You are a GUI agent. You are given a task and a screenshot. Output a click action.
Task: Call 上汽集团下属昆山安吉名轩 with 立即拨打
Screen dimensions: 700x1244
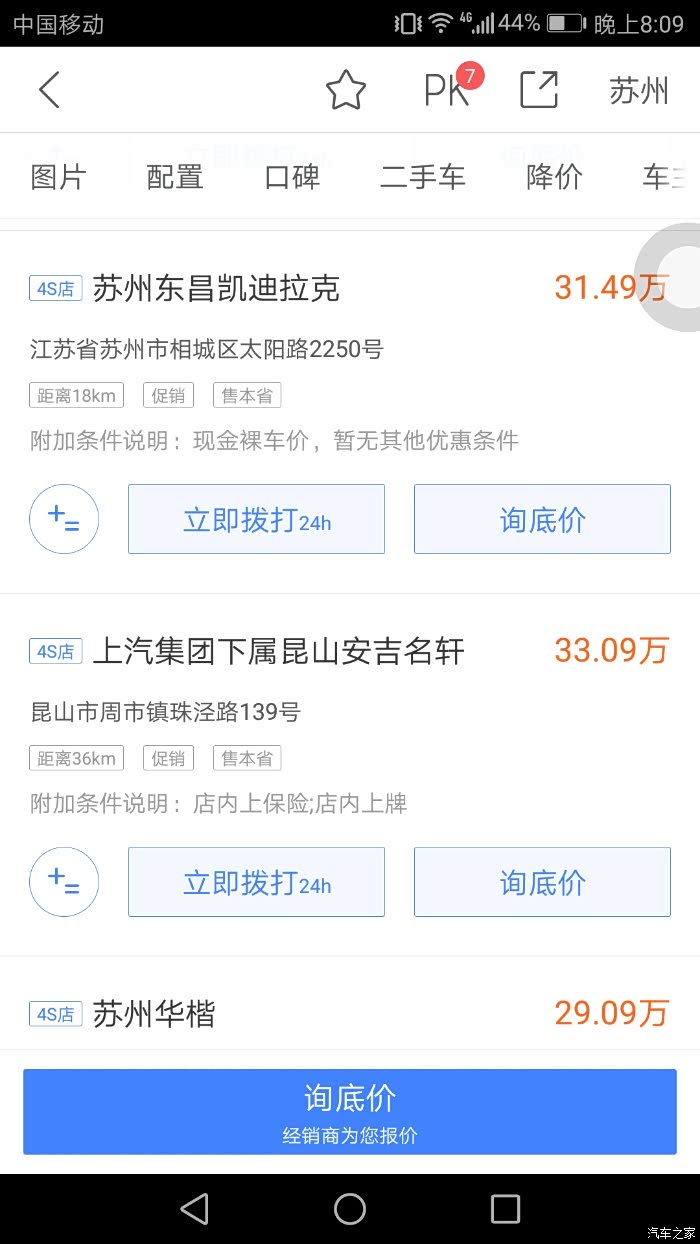256,882
